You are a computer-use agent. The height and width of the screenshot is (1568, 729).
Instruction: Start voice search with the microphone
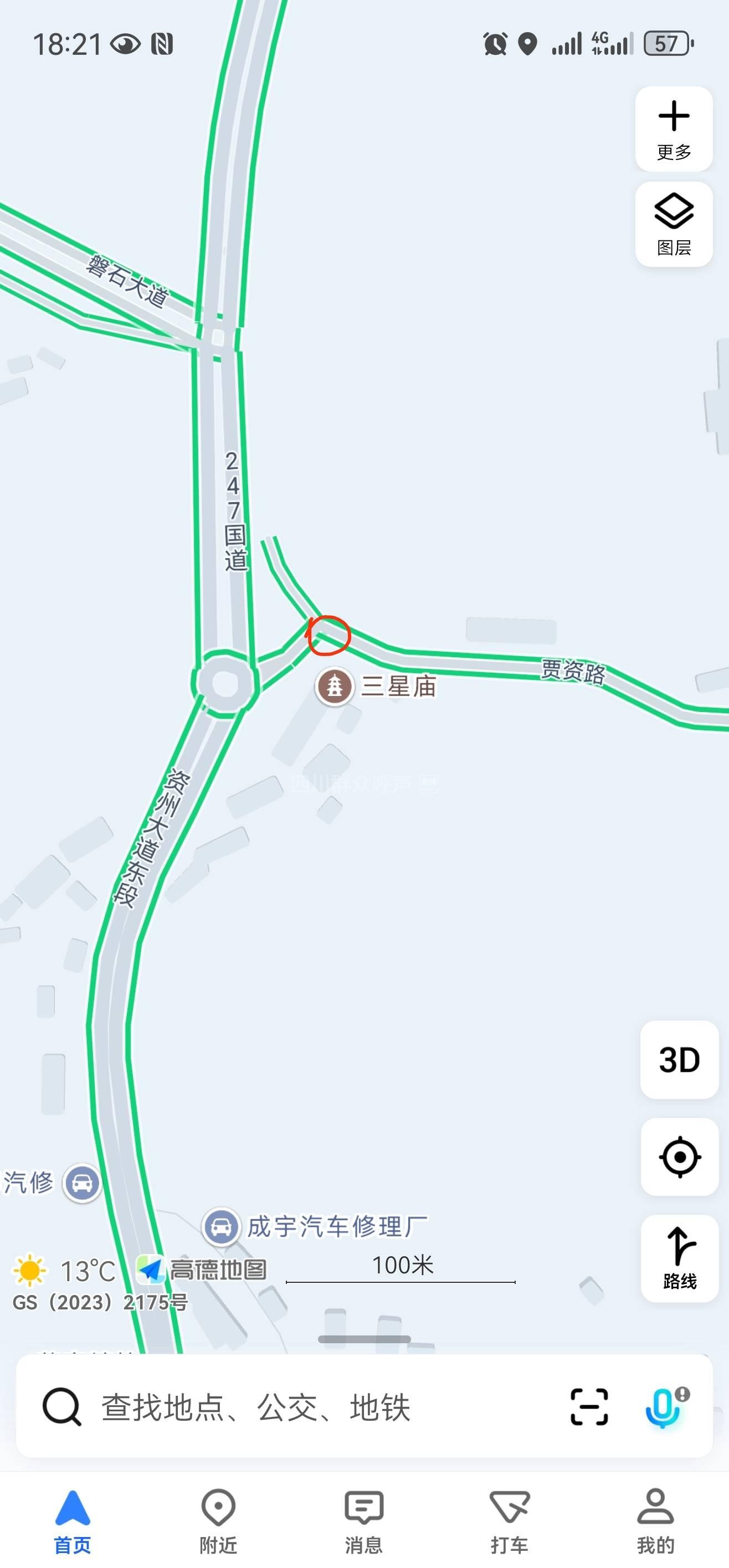(x=663, y=1407)
